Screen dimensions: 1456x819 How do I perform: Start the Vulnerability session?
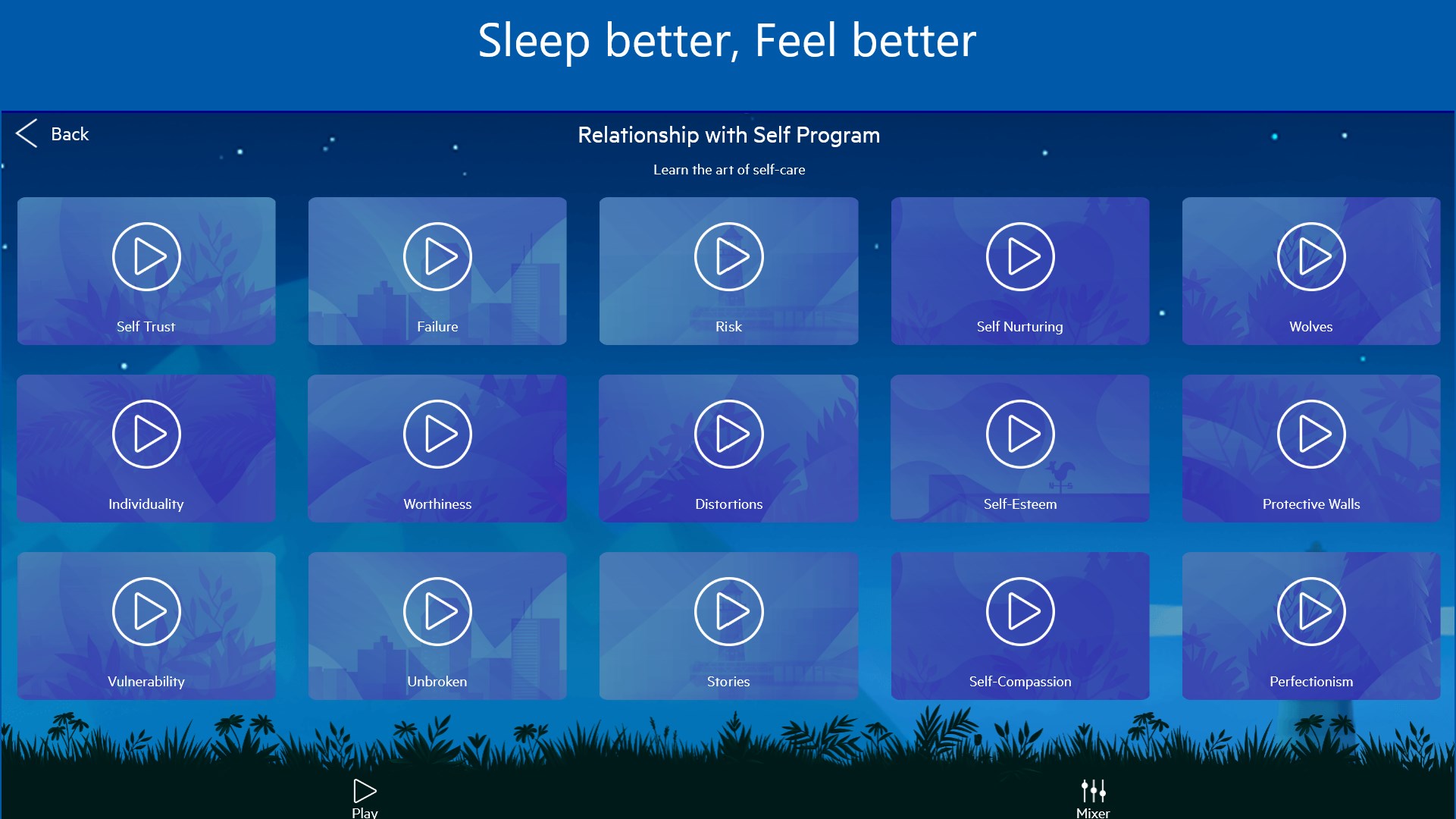(x=146, y=612)
